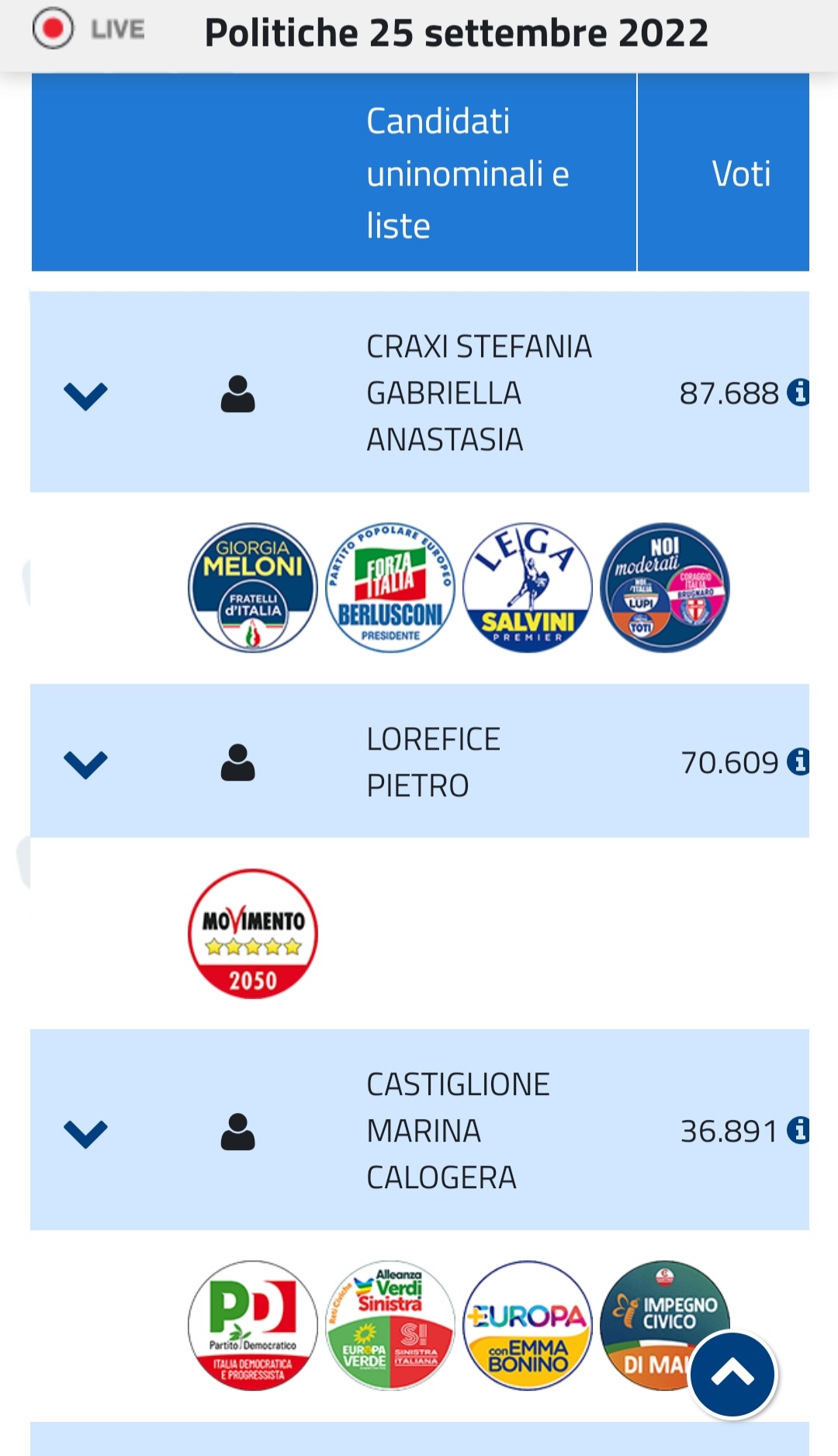Expand the Castiglione Marina Calogera row
Image resolution: width=838 pixels, height=1456 pixels.
click(x=85, y=1134)
